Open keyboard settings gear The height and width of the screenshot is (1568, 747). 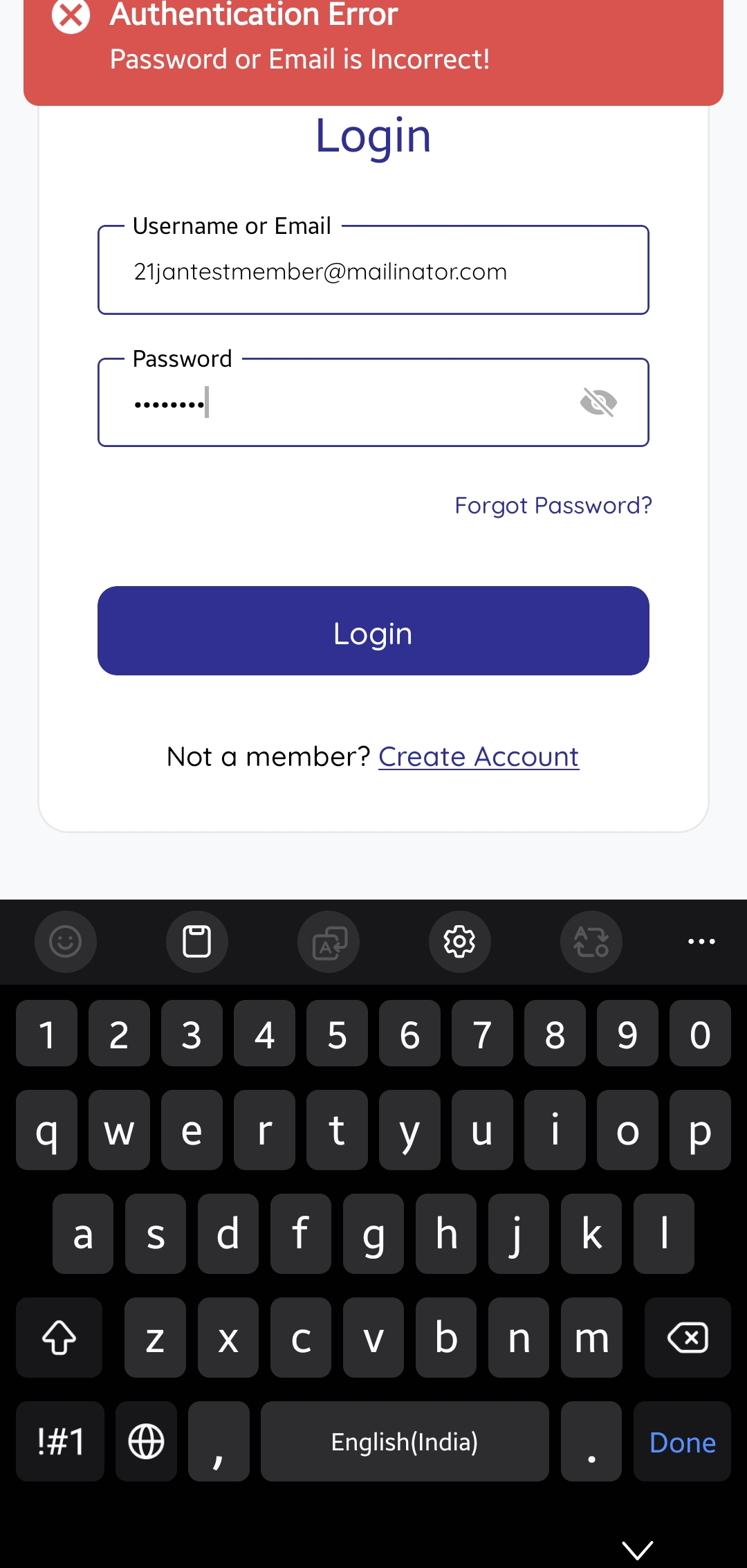[x=460, y=942]
